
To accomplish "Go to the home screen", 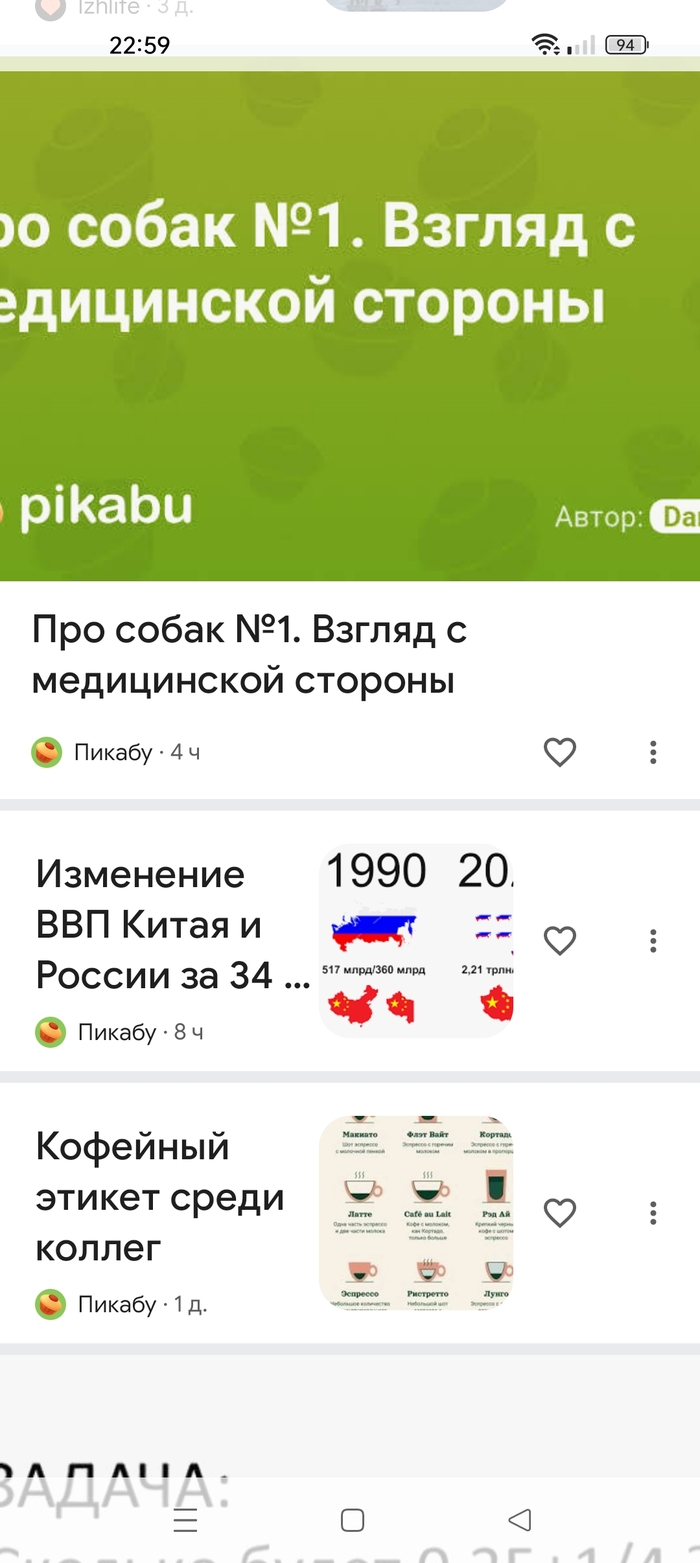I will coord(352,1521).
